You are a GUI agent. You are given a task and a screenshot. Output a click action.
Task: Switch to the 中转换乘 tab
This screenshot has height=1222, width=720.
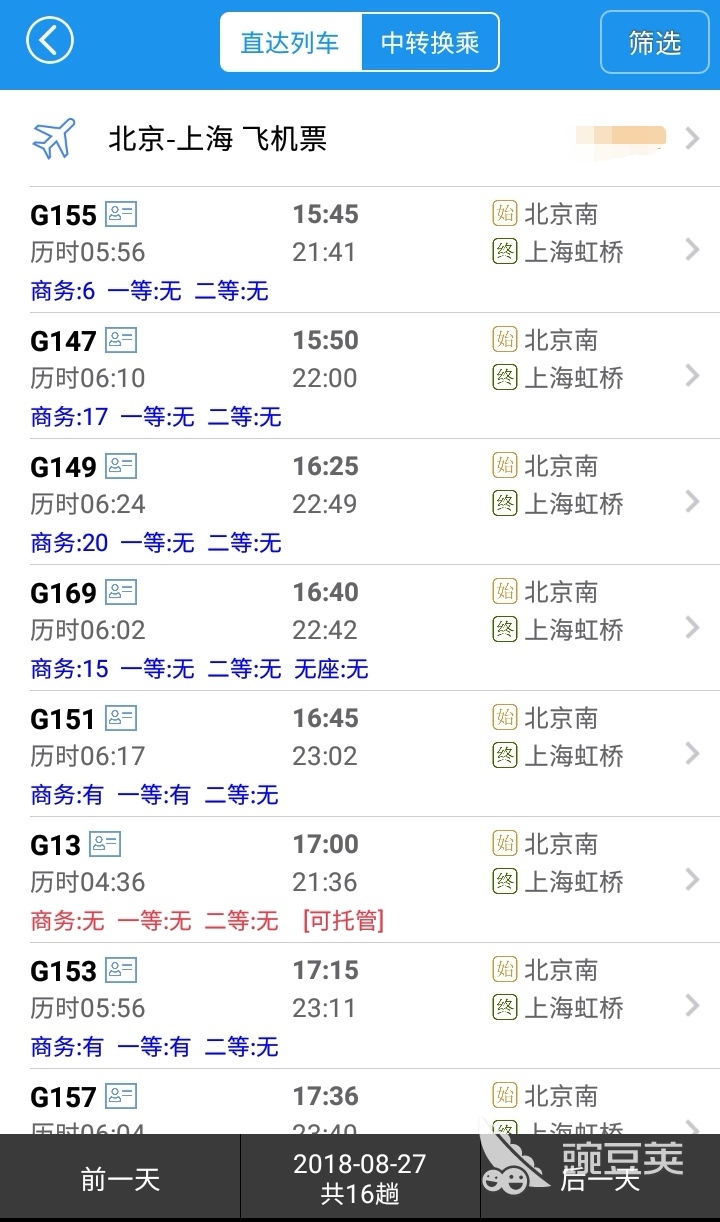pyautogui.click(x=430, y=43)
